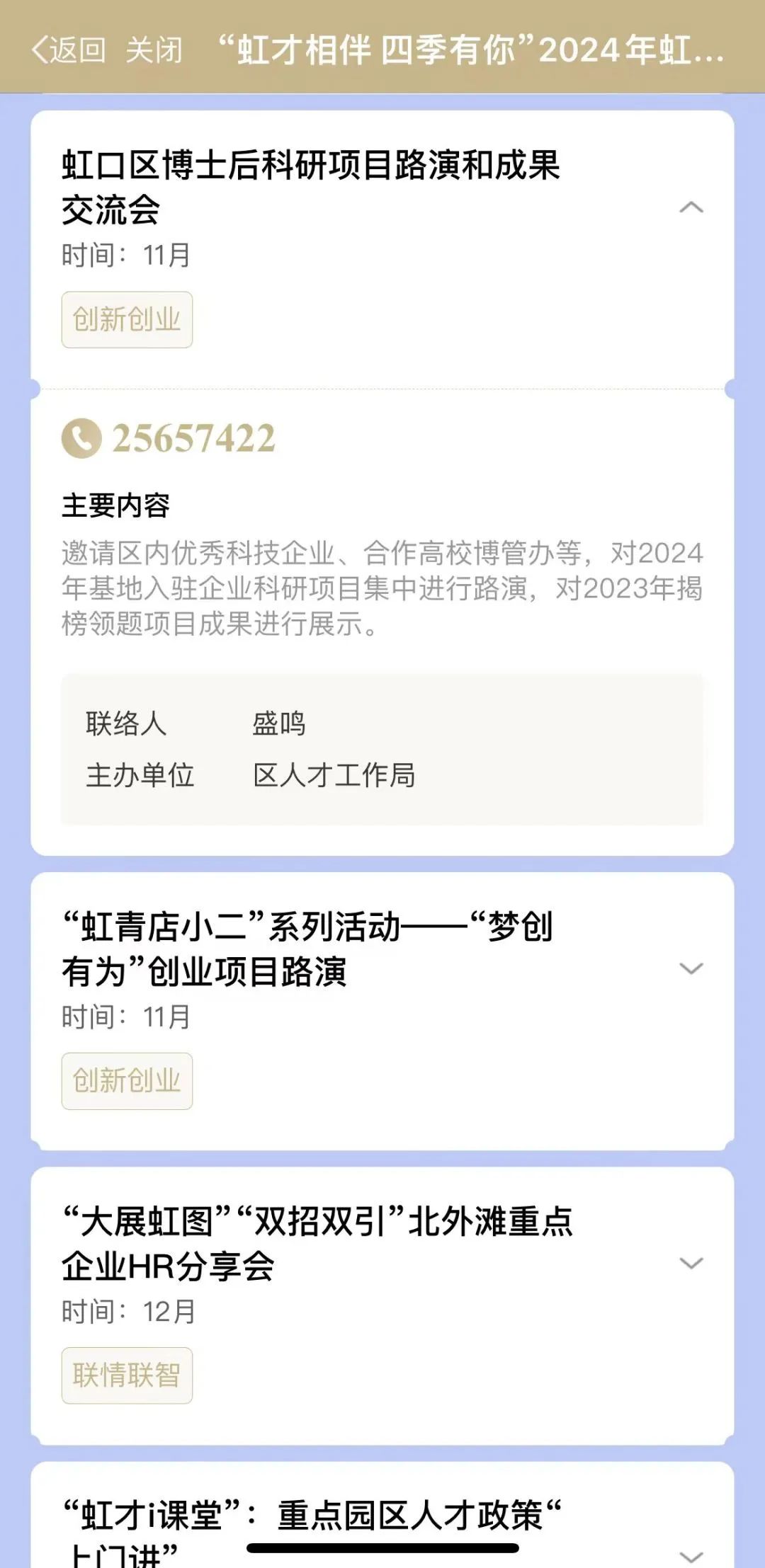Screen dimensions: 765x1568
Task: Close the page with 关闭
Action: pos(154,50)
